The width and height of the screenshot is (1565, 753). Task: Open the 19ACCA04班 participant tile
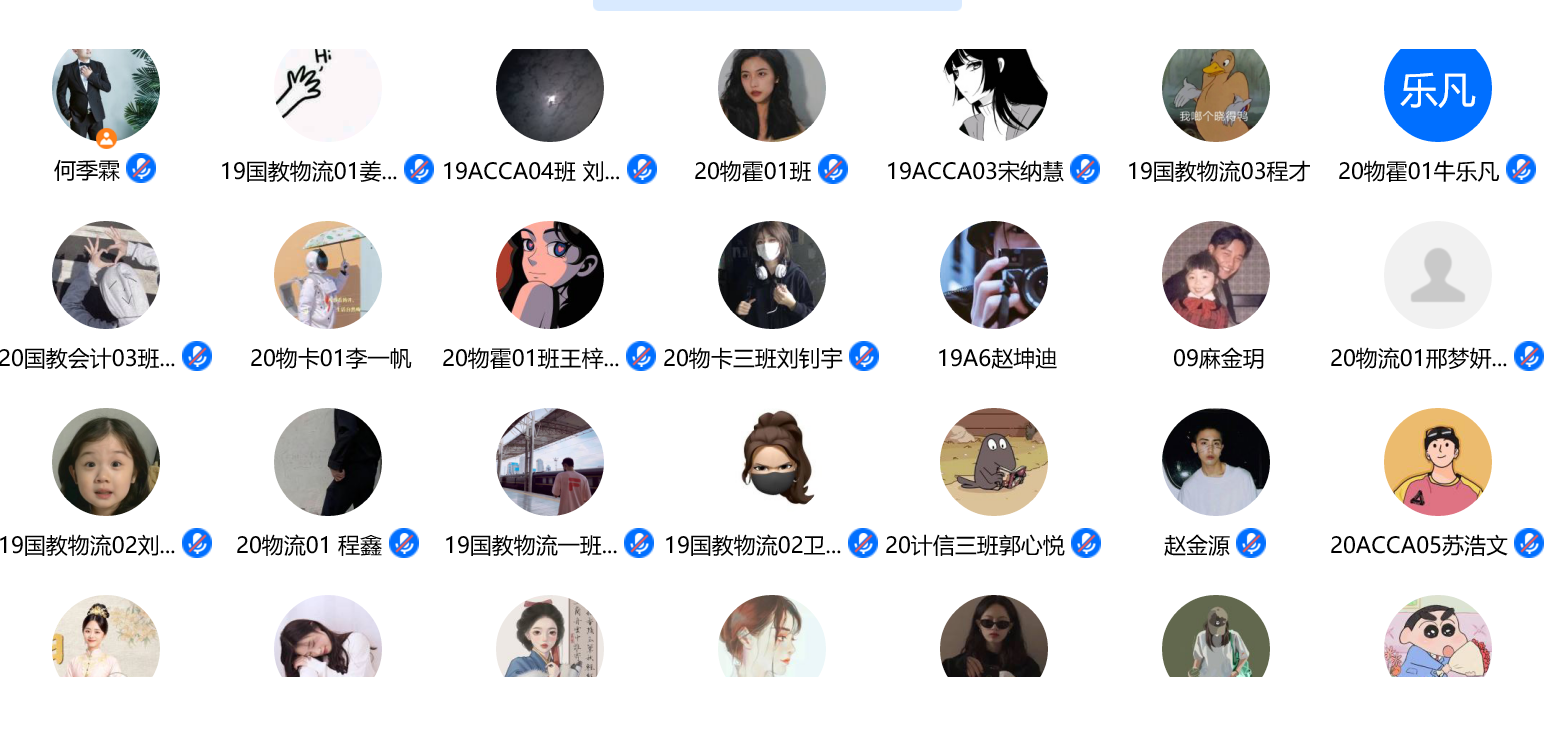[x=549, y=92]
